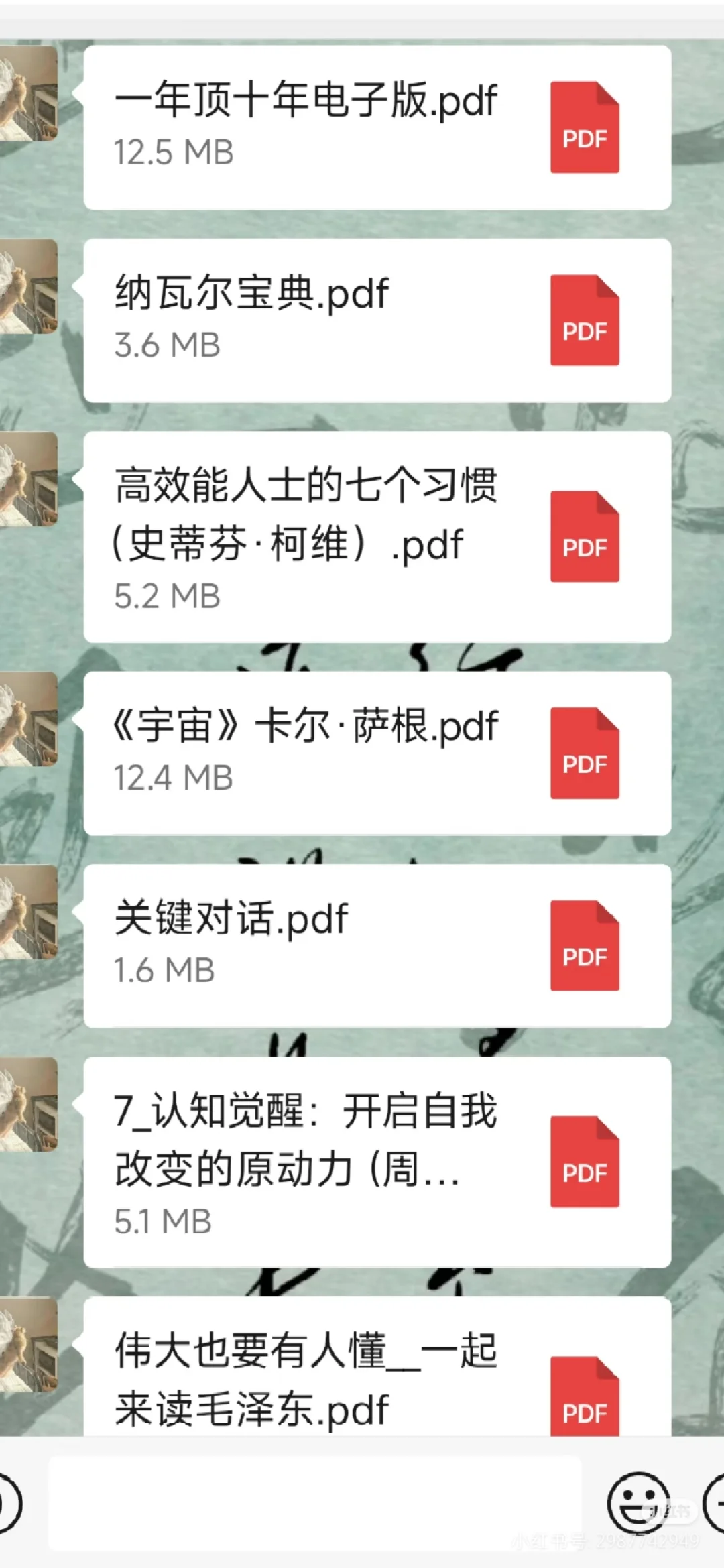Image resolution: width=724 pixels, height=1568 pixels.
Task: Open the 纳瓦尔宝典.pdf file message
Action: click(x=377, y=320)
